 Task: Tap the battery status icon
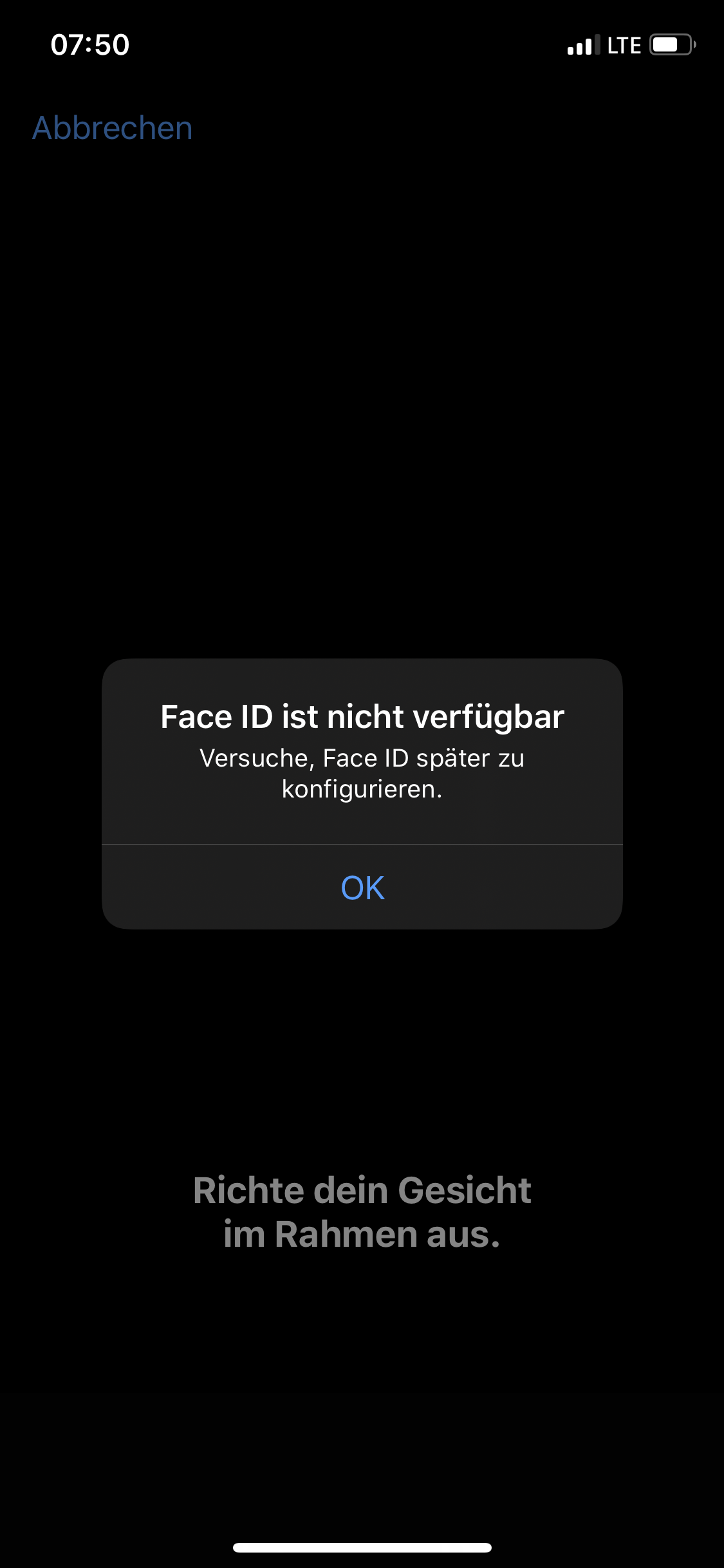670,45
